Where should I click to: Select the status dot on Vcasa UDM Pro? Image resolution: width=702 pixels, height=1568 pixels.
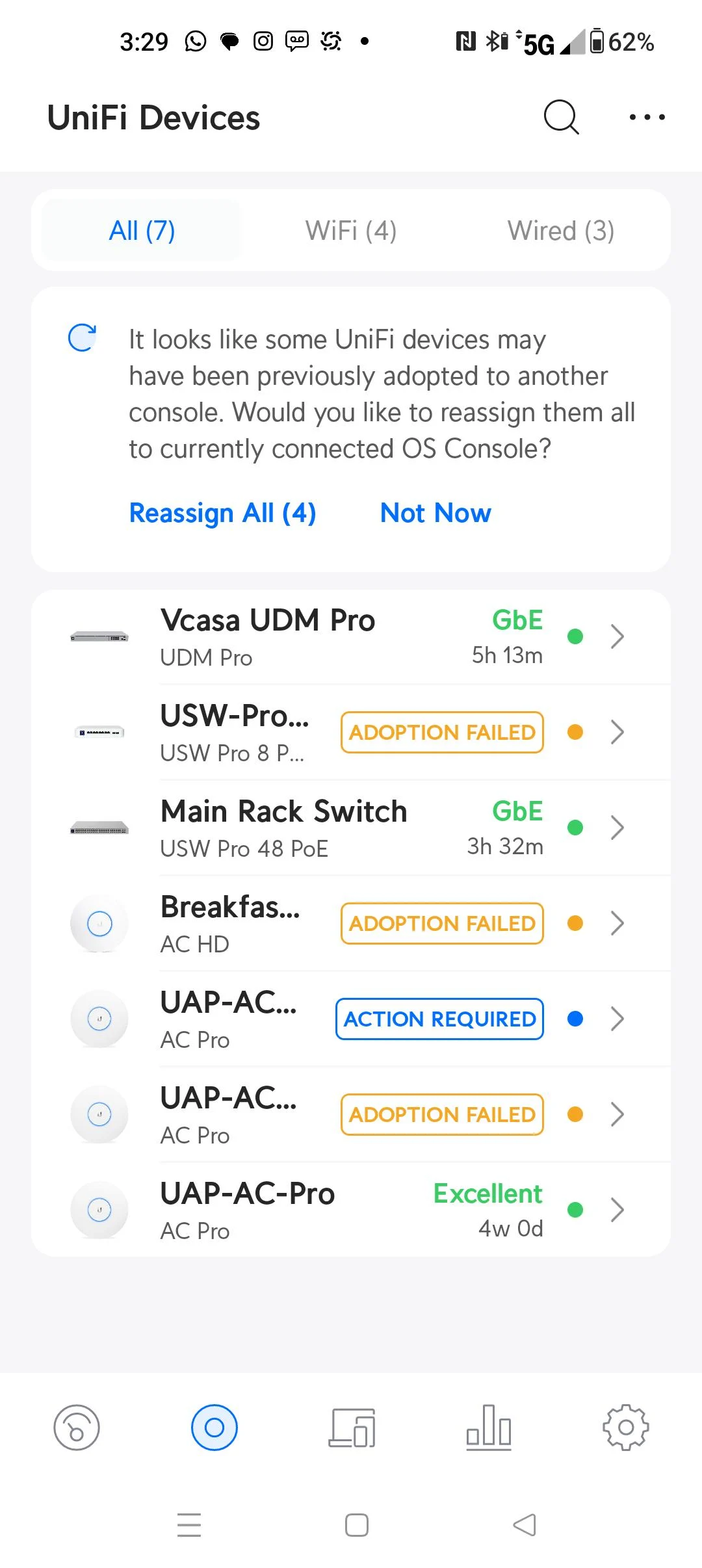575,637
